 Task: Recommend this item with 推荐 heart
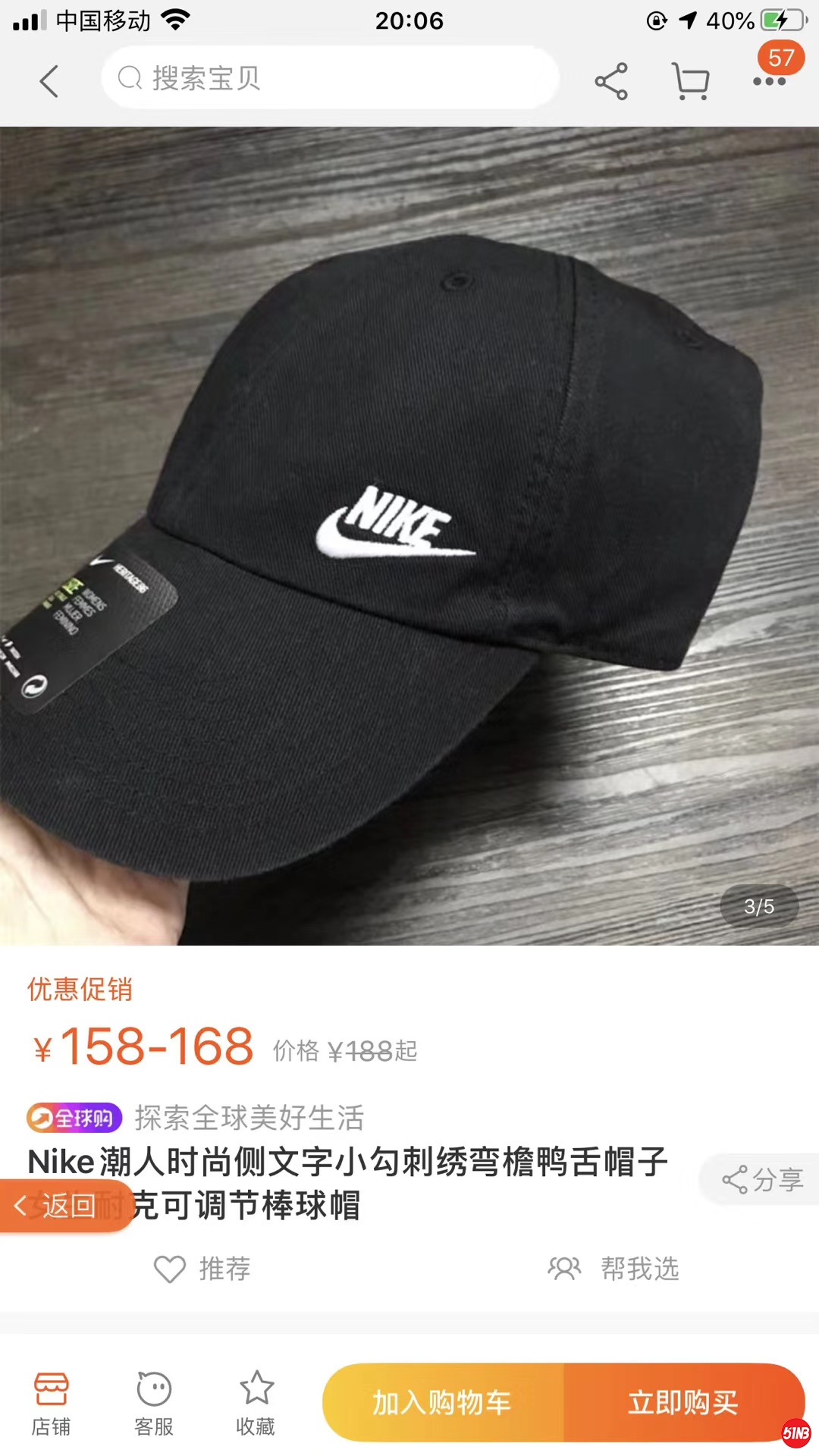203,1269
